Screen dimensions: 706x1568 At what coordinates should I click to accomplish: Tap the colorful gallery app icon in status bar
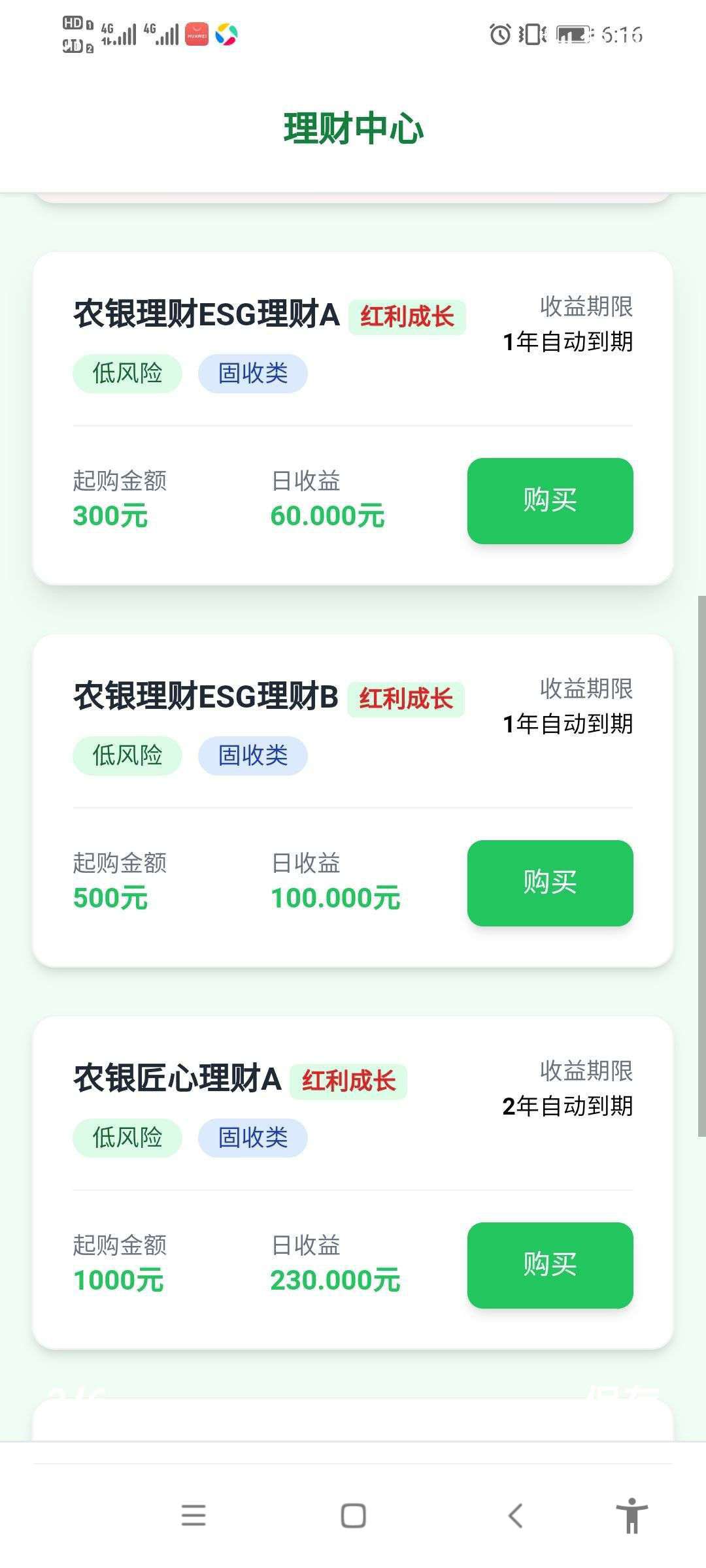227,36
